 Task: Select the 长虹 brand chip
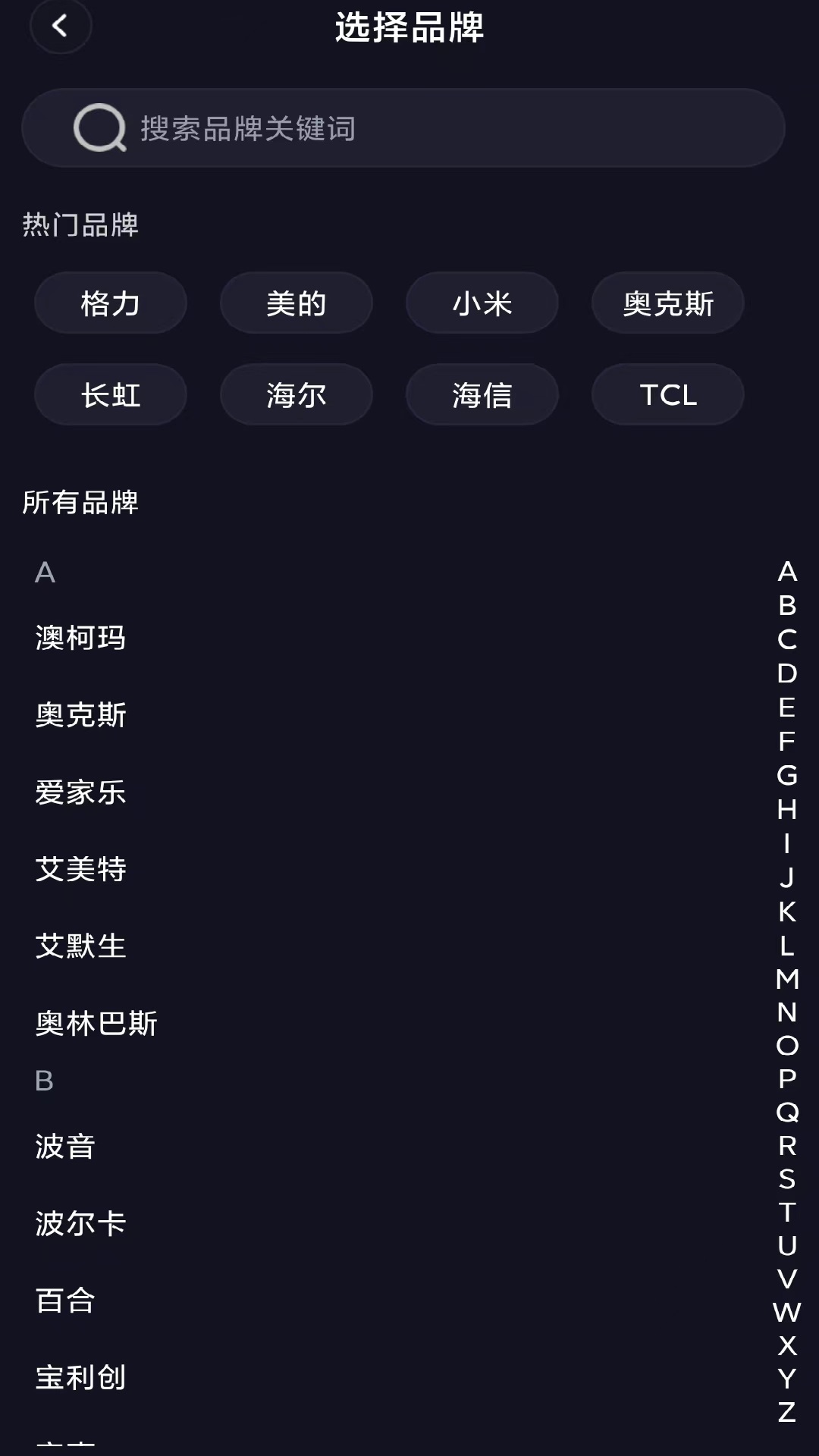pyautogui.click(x=110, y=394)
